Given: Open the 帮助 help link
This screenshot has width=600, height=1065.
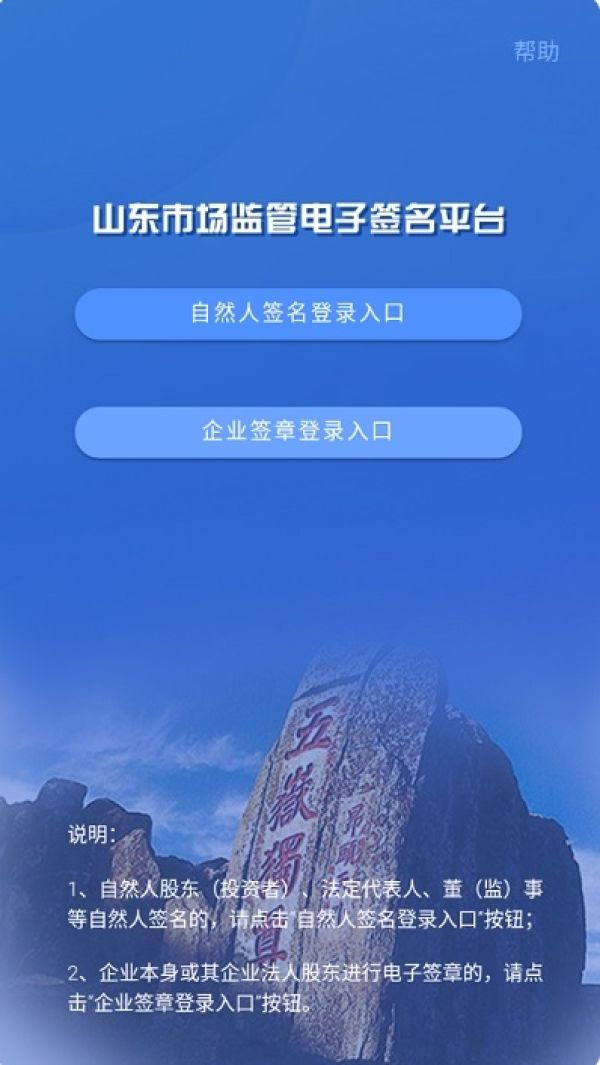Looking at the screenshot, I should click(536, 52).
